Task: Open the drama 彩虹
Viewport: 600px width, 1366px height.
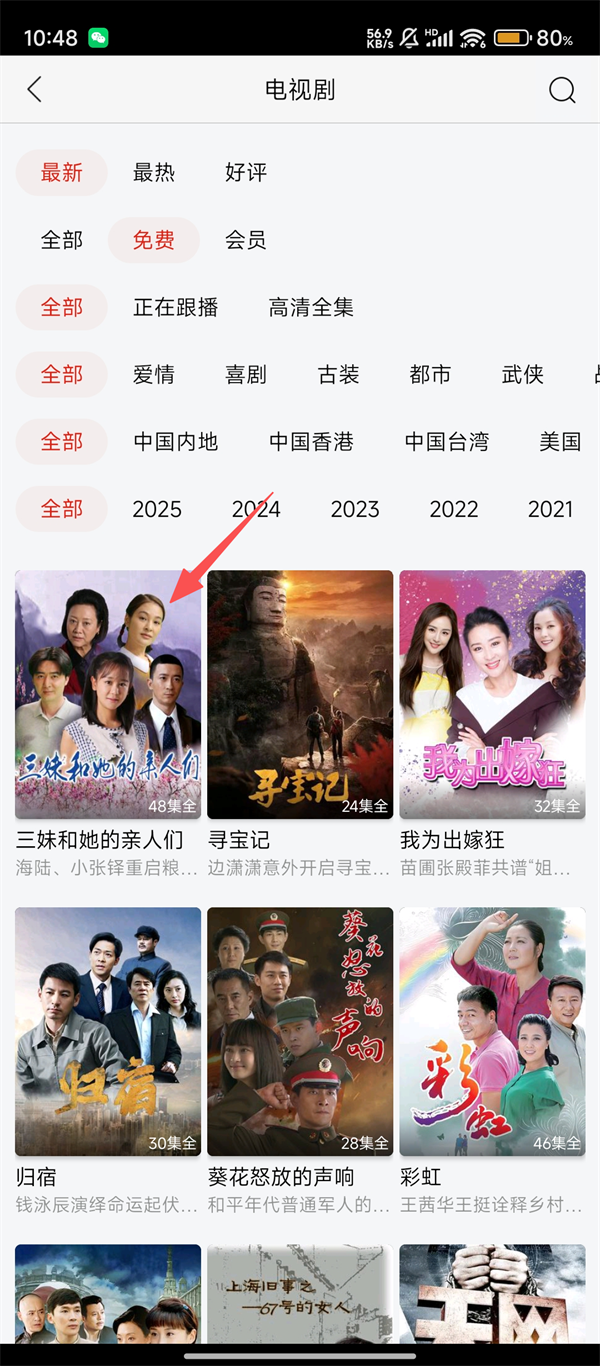Action: 492,1031
